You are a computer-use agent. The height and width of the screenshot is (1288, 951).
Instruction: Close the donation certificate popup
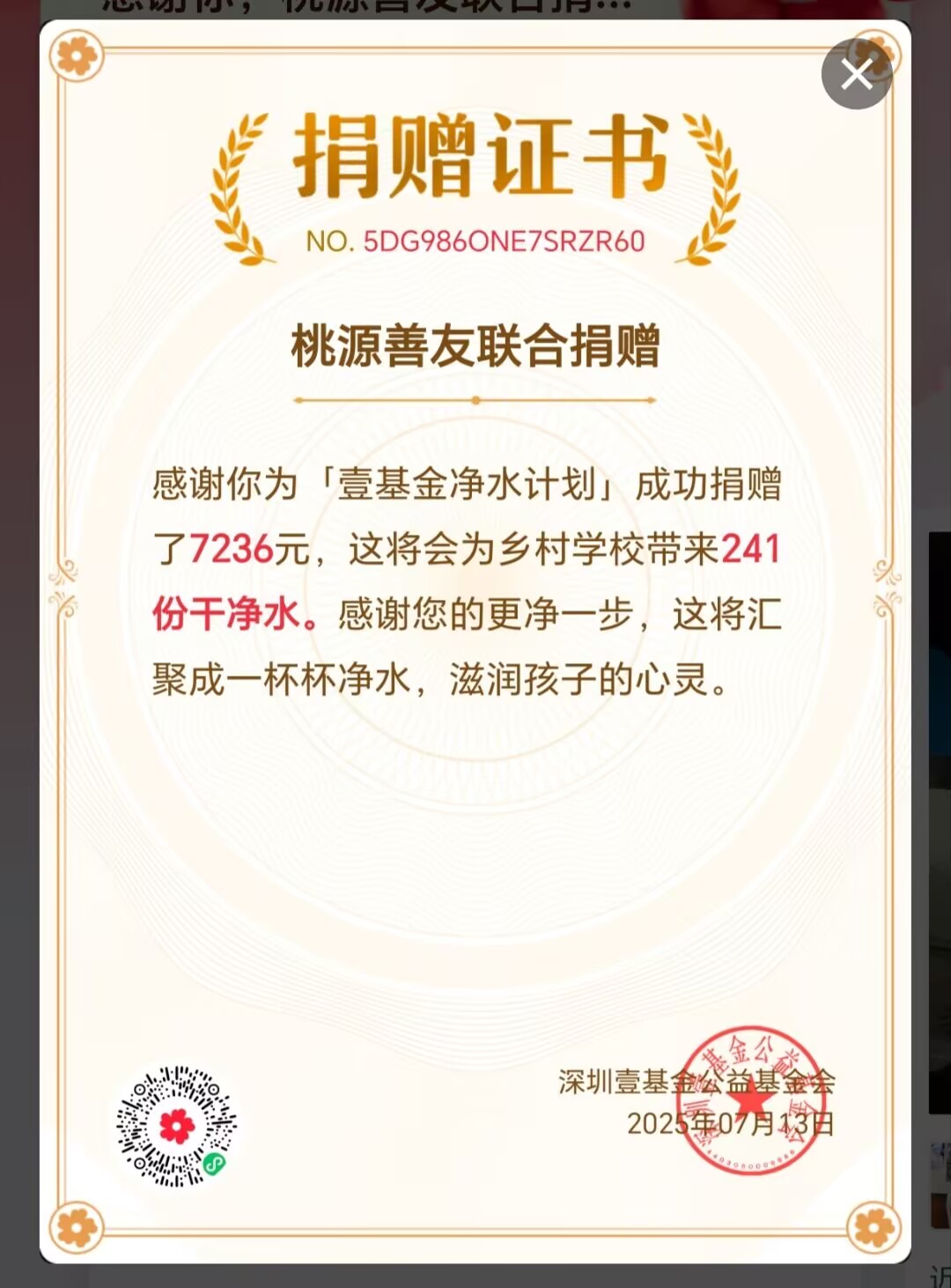[x=856, y=75]
